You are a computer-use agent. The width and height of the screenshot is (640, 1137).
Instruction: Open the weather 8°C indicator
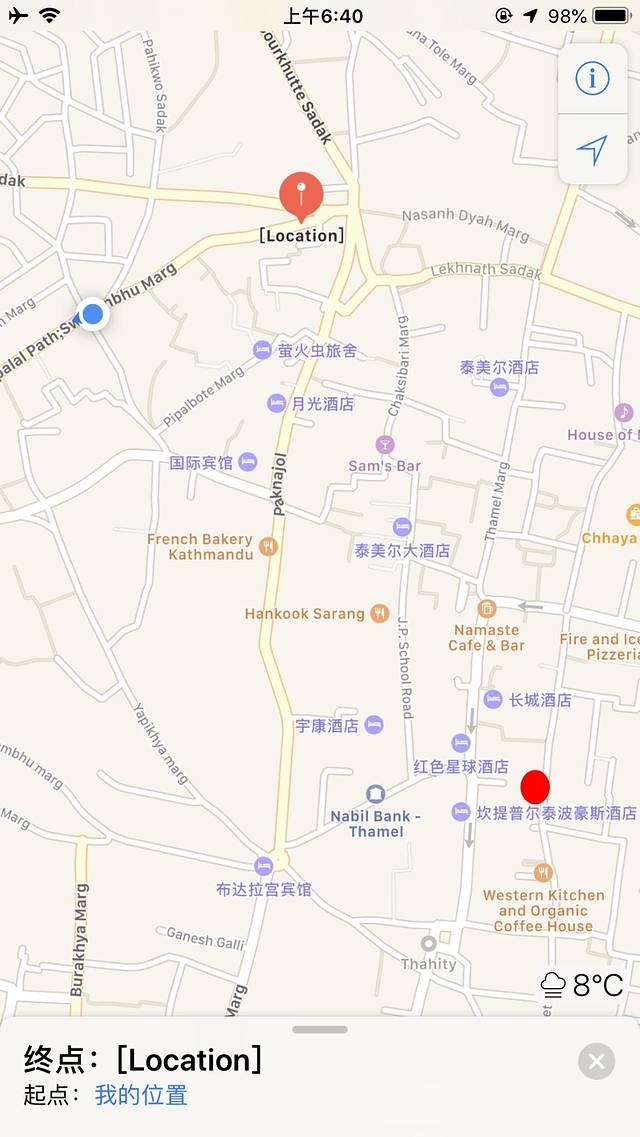pyautogui.click(x=582, y=985)
